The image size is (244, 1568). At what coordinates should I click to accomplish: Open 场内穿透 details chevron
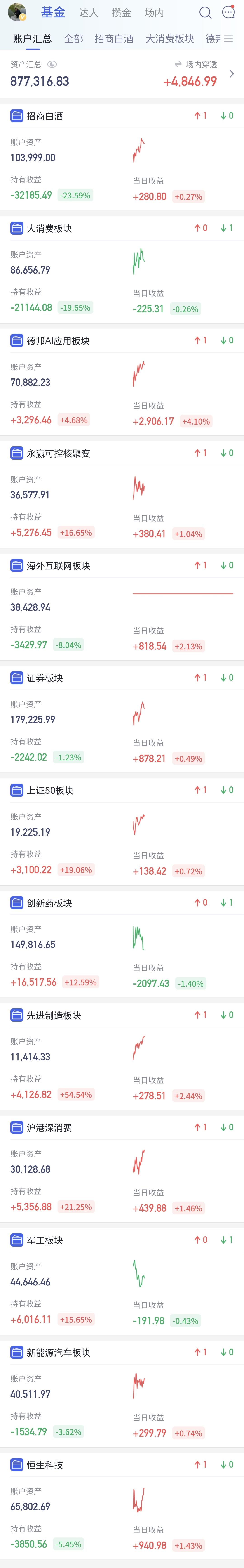pyautogui.click(x=231, y=74)
